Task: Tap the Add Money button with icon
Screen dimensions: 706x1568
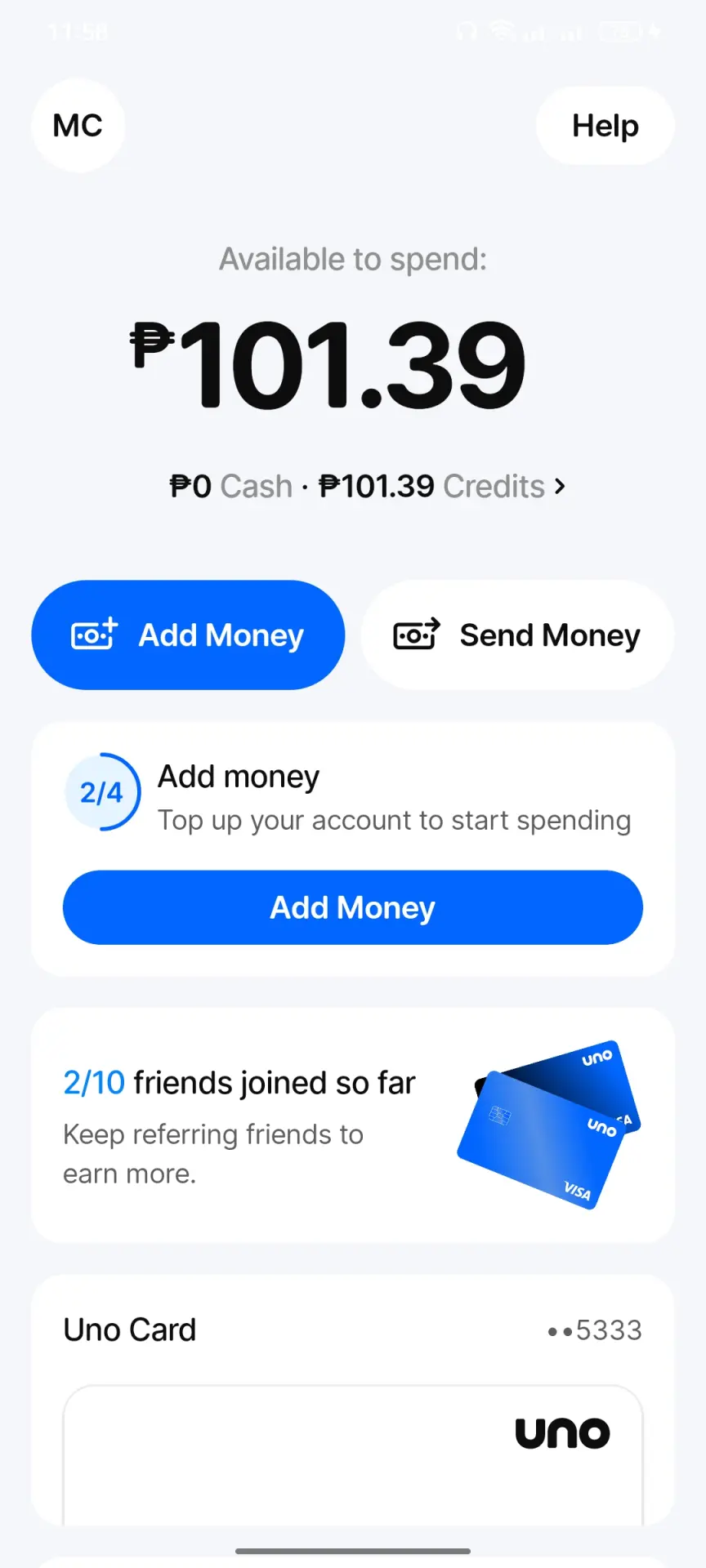Action: [188, 635]
